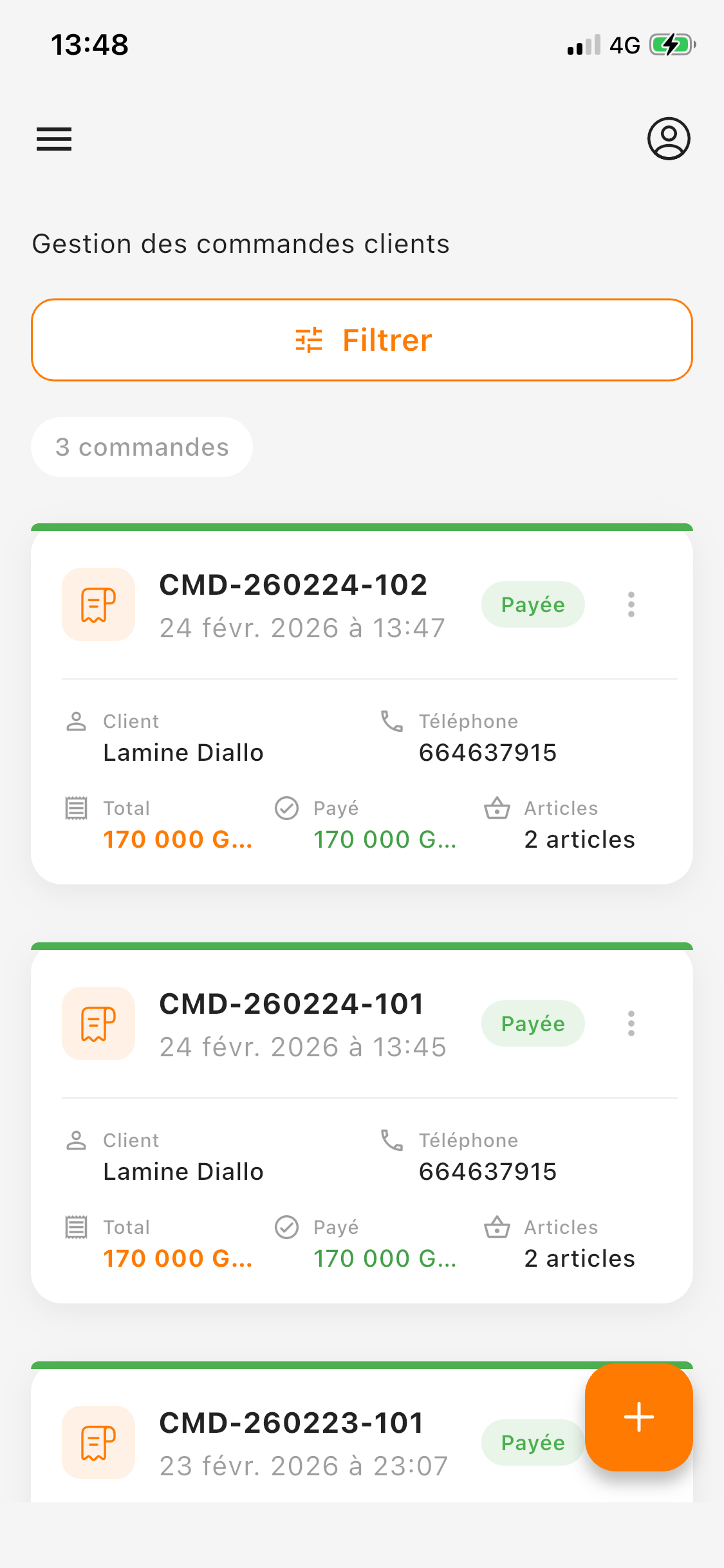The image size is (724, 1568).
Task: Toggle the Payée status badge on CMD-260224-102
Action: (x=532, y=604)
